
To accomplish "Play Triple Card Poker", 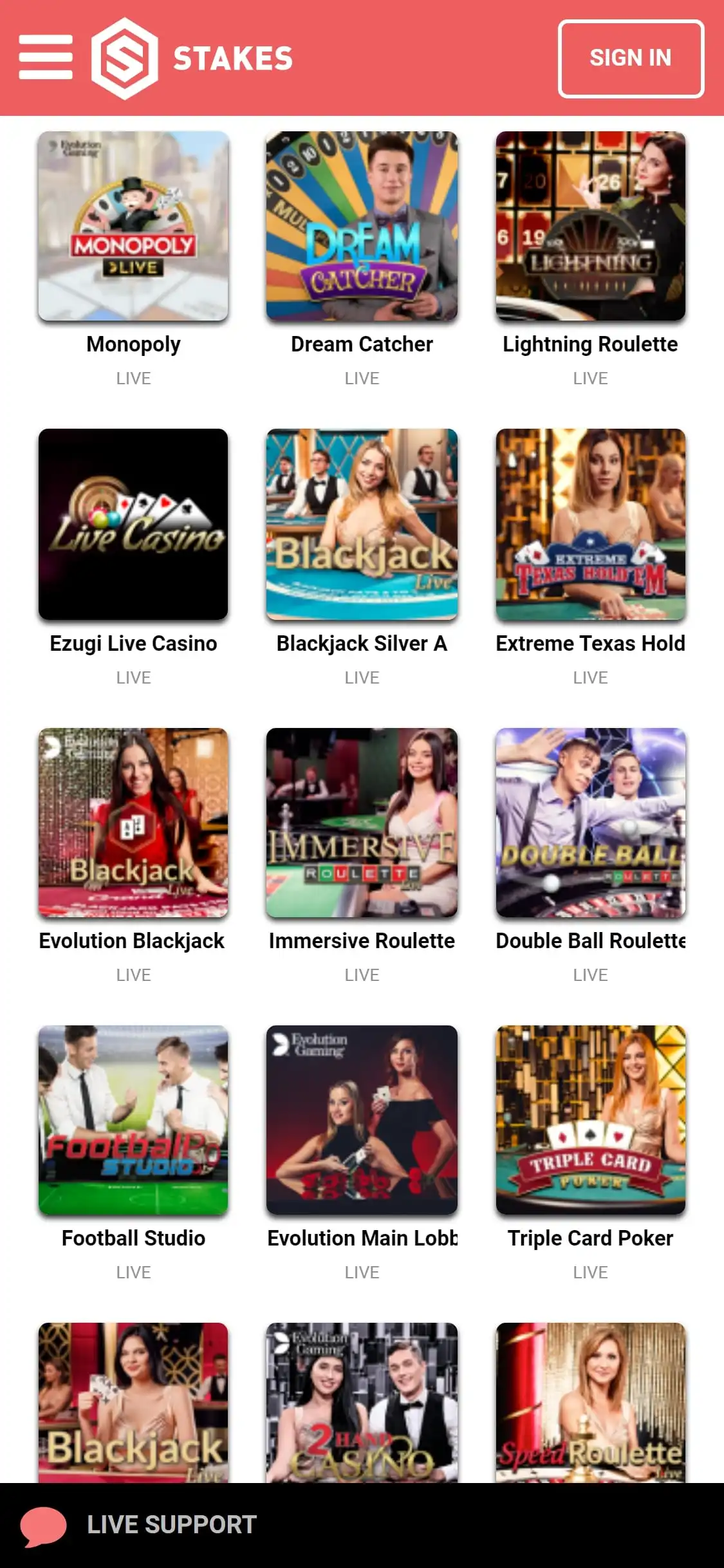I will [x=590, y=1119].
